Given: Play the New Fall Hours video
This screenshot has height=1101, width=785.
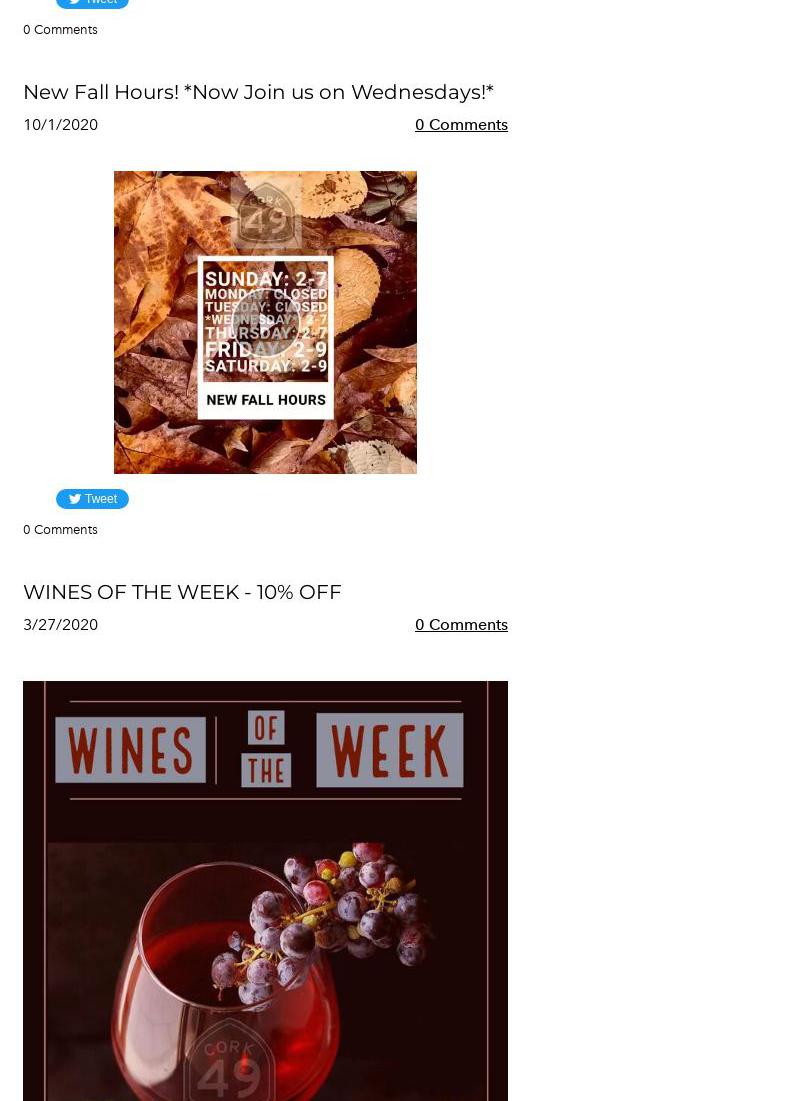Looking at the screenshot, I should click(x=265, y=322).
